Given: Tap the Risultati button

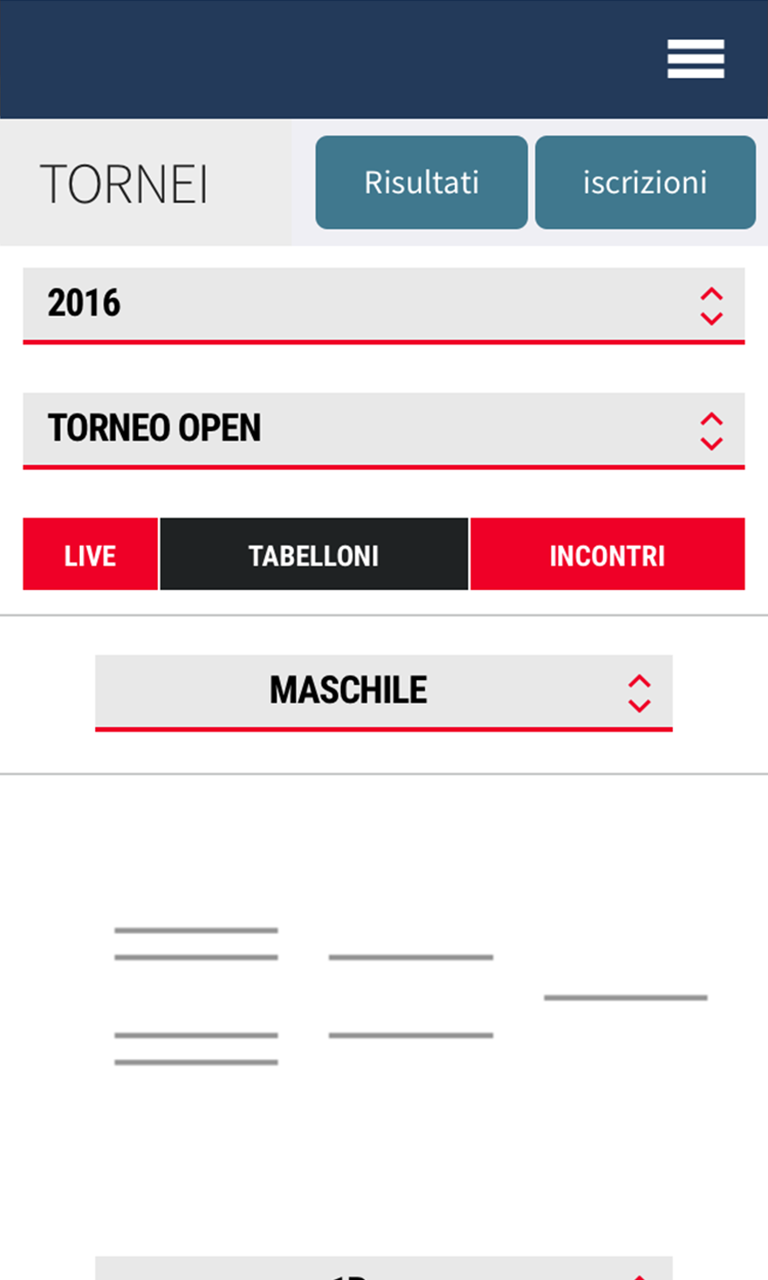Looking at the screenshot, I should tap(421, 182).
